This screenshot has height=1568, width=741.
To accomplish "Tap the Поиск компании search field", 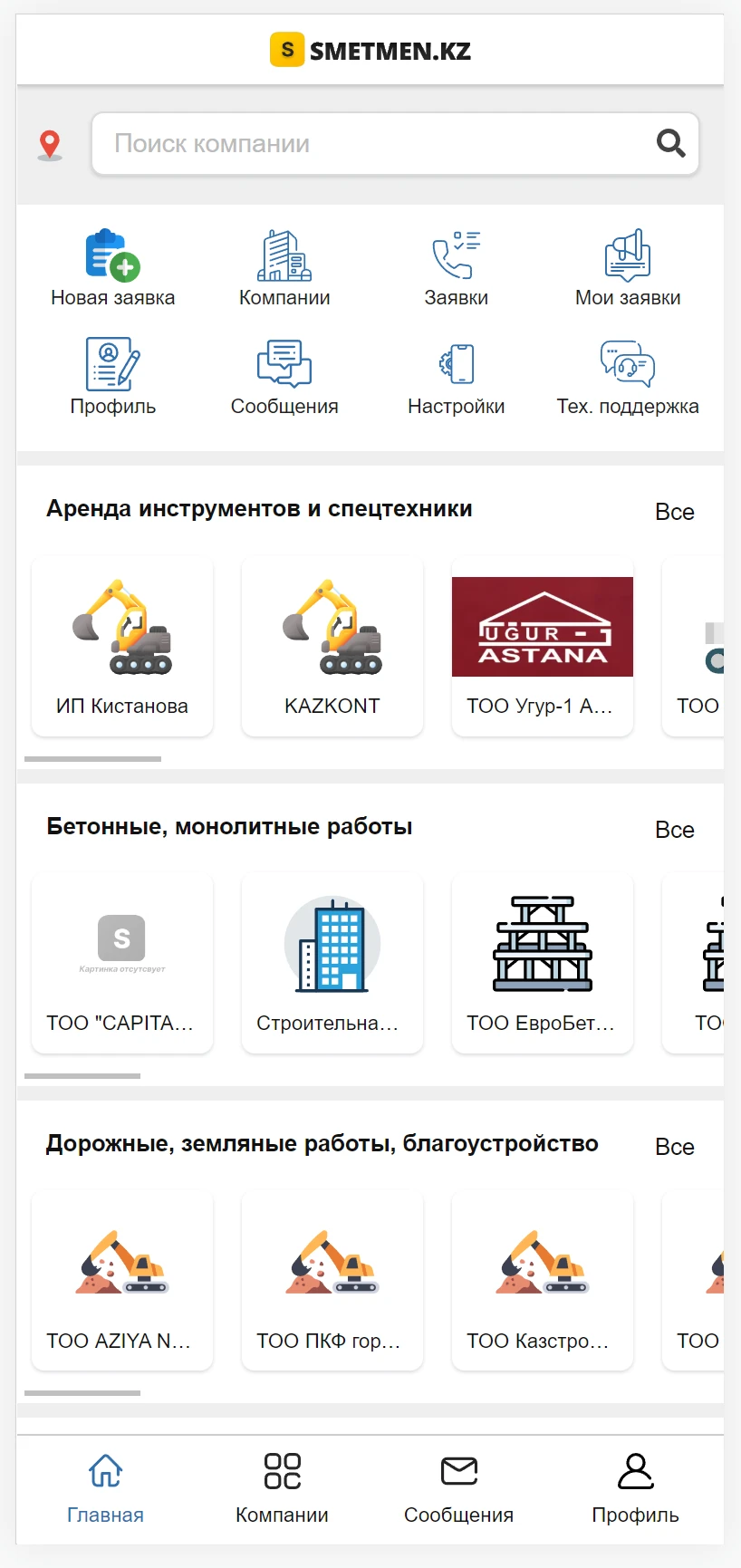I will 395,143.
